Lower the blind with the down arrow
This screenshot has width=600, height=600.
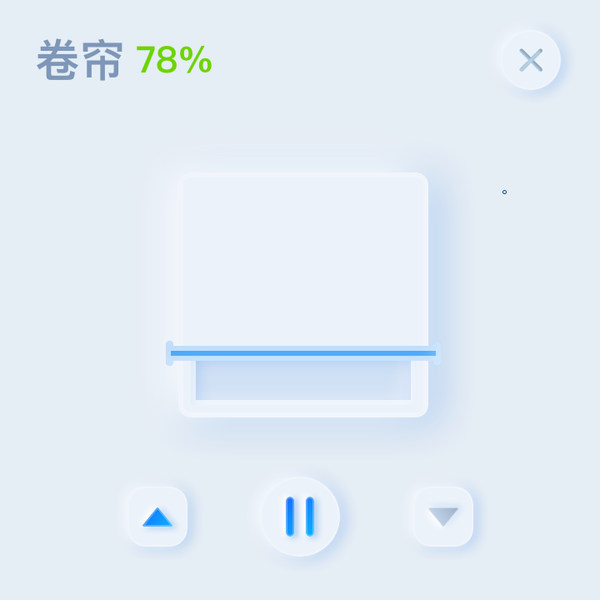coord(442,516)
